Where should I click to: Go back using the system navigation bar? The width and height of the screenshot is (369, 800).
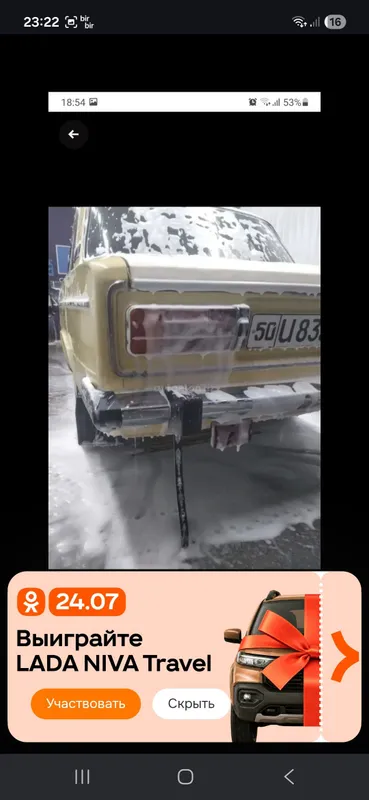(289, 777)
